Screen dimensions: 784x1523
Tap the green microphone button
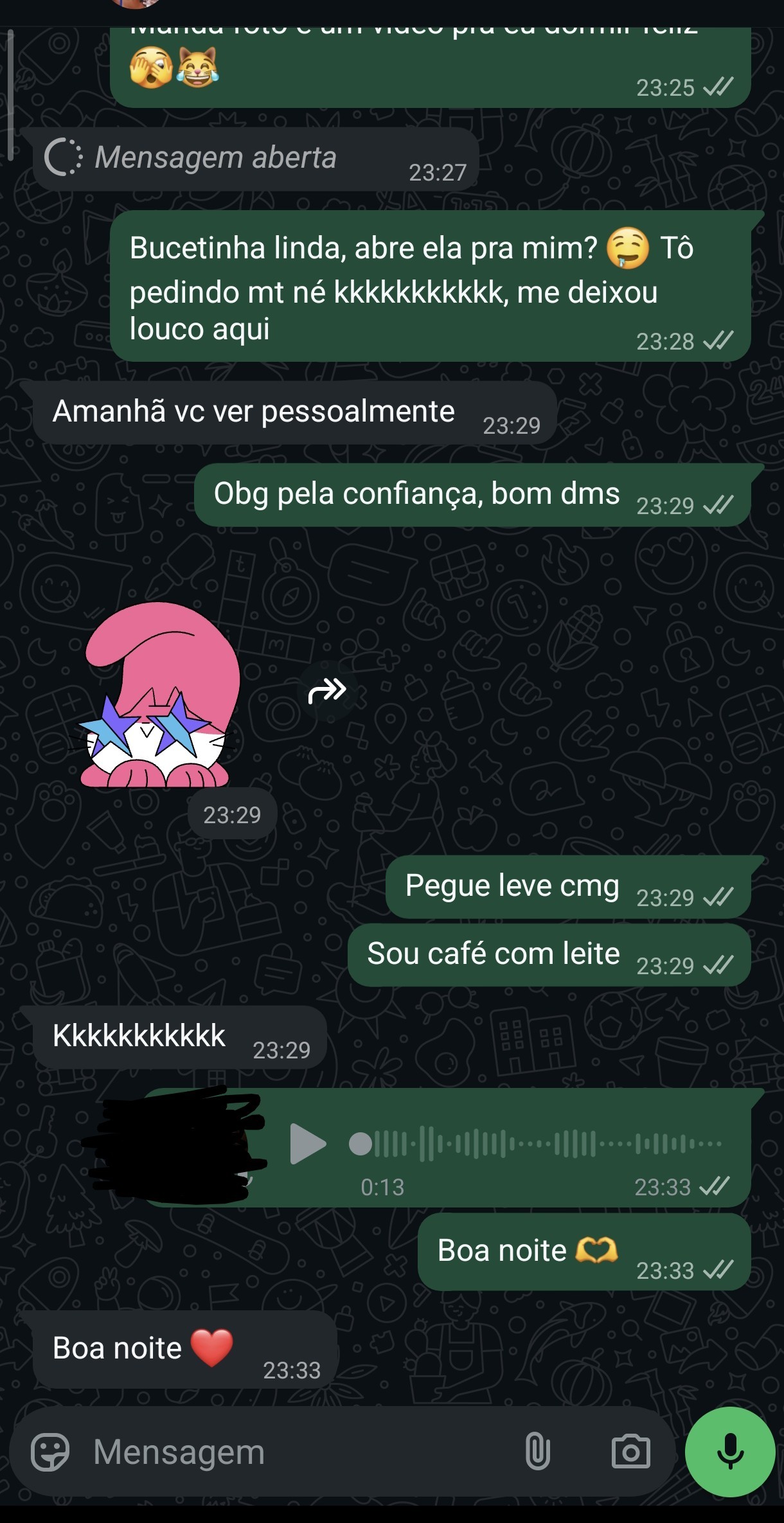click(x=730, y=1452)
